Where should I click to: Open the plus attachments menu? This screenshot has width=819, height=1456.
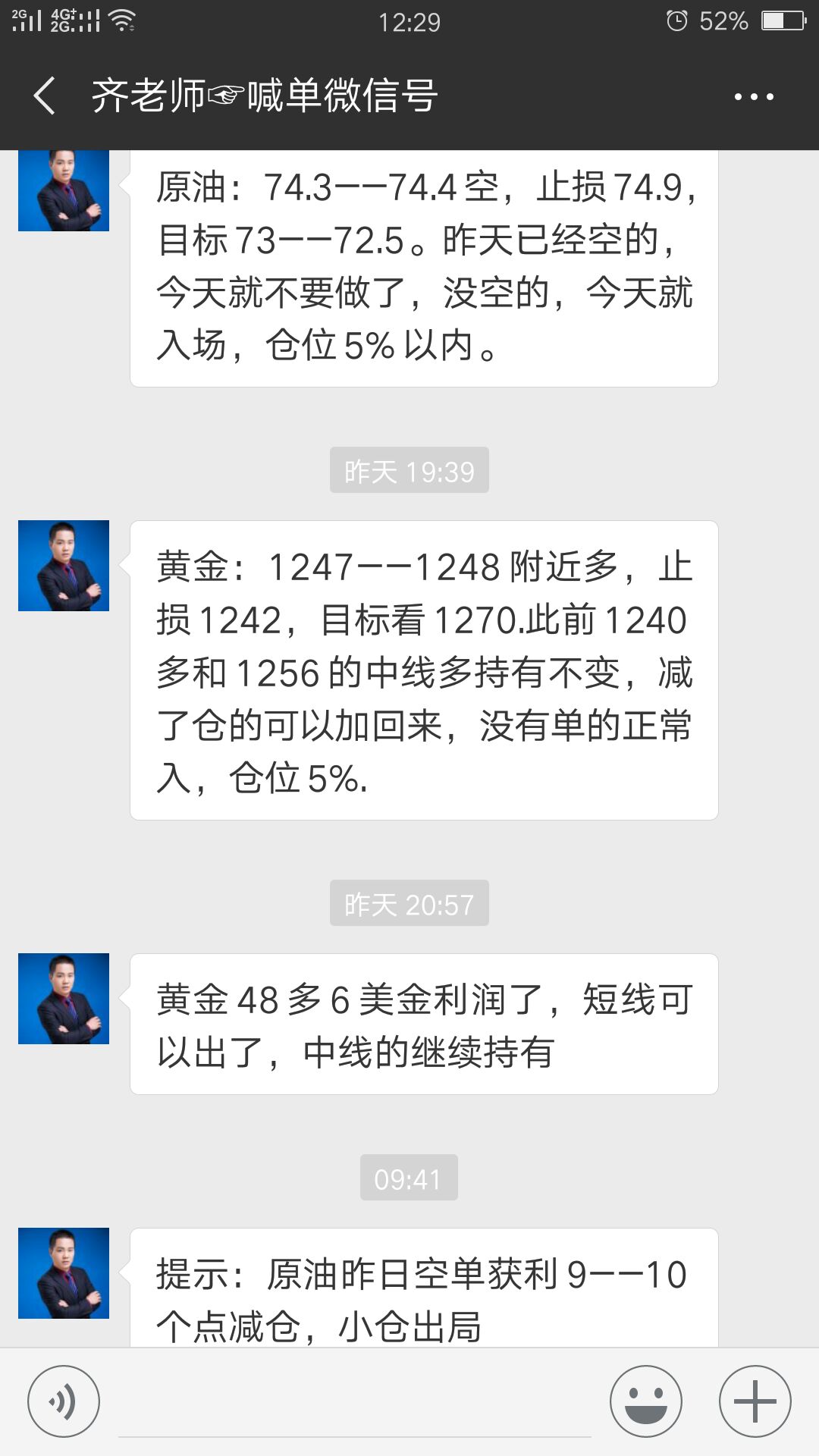coord(755,1401)
